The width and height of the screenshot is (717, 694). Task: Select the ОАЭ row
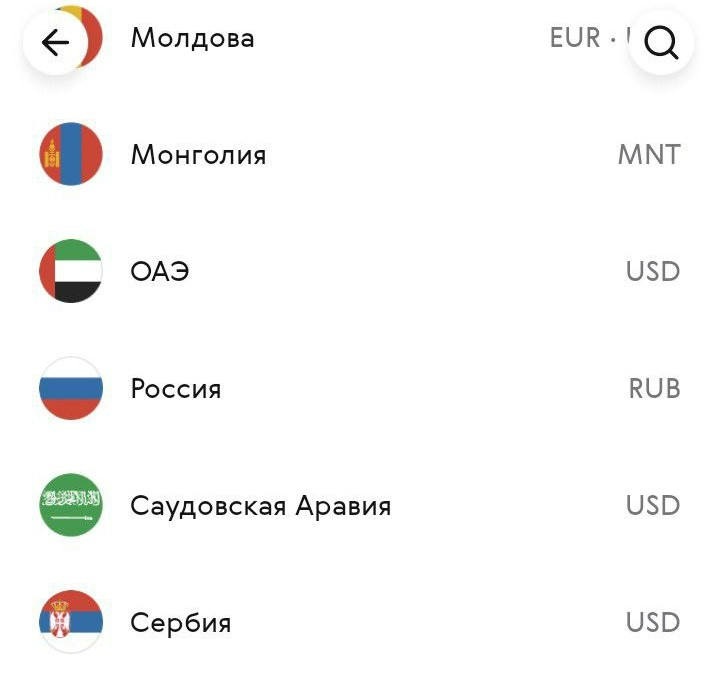160,272
